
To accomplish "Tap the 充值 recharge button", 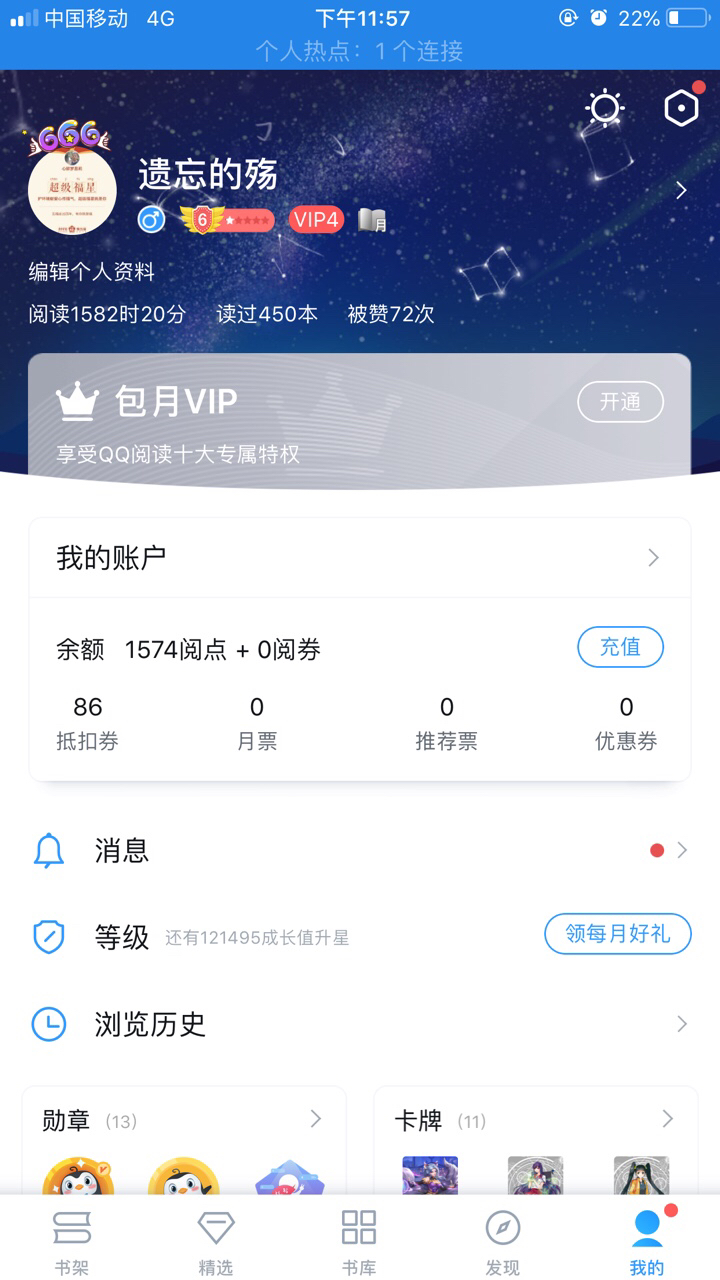I will pyautogui.click(x=620, y=647).
